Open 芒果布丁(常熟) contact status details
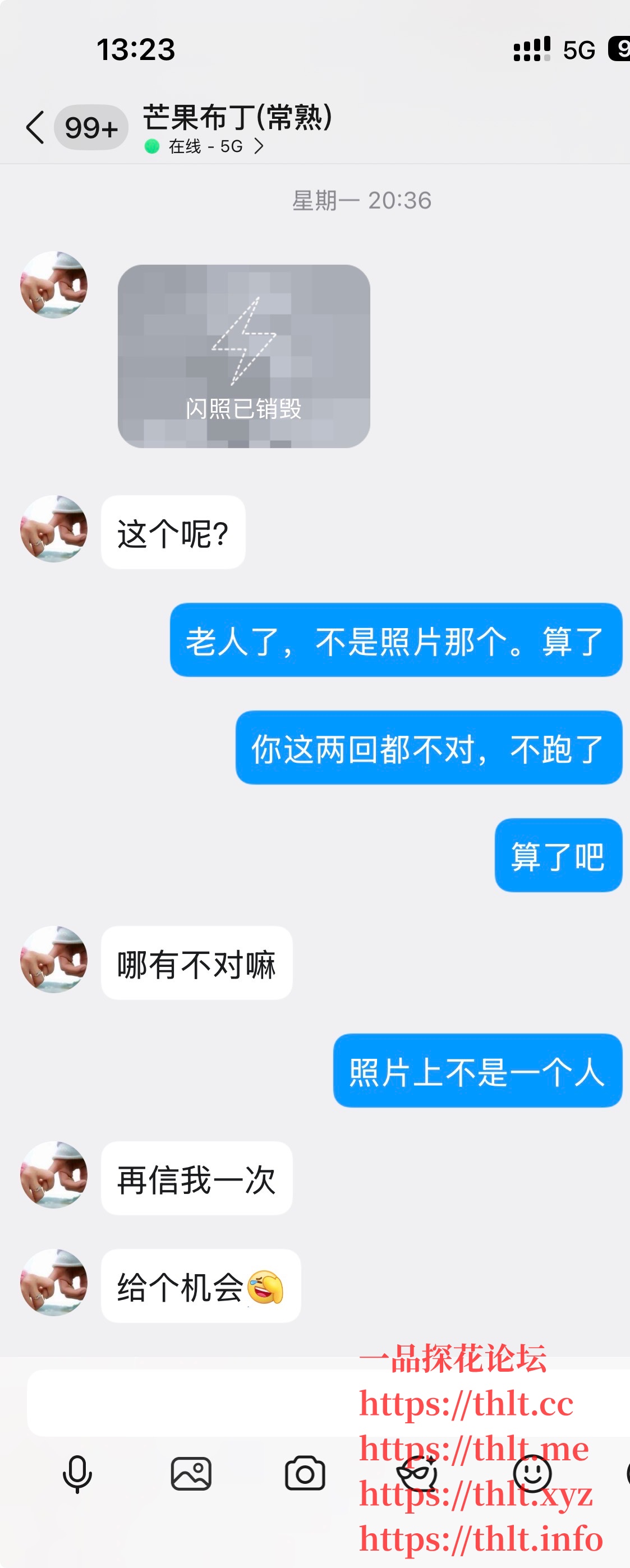Screen dimensions: 630x1568 coord(205,147)
